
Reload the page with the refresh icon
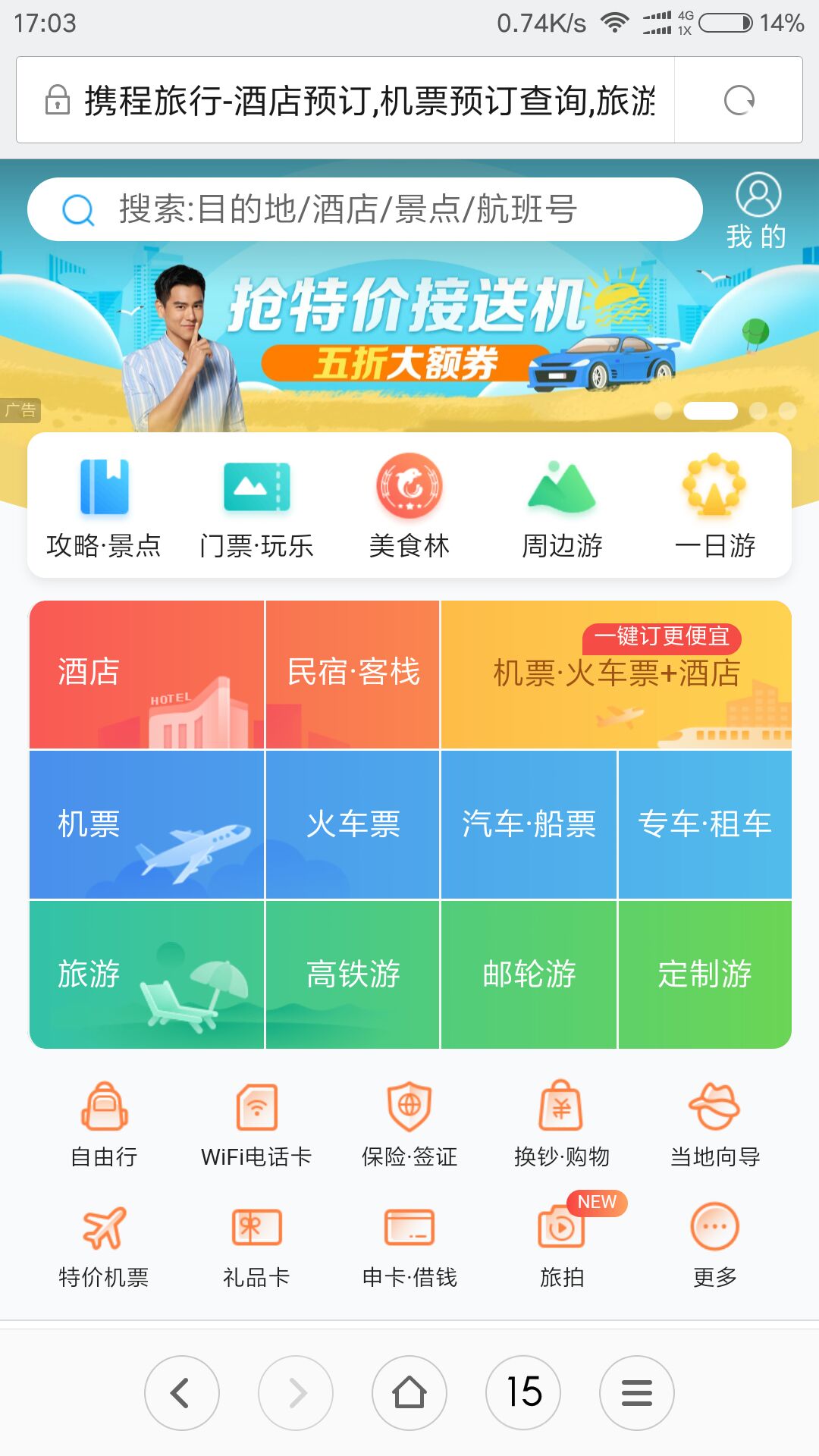coord(739,100)
